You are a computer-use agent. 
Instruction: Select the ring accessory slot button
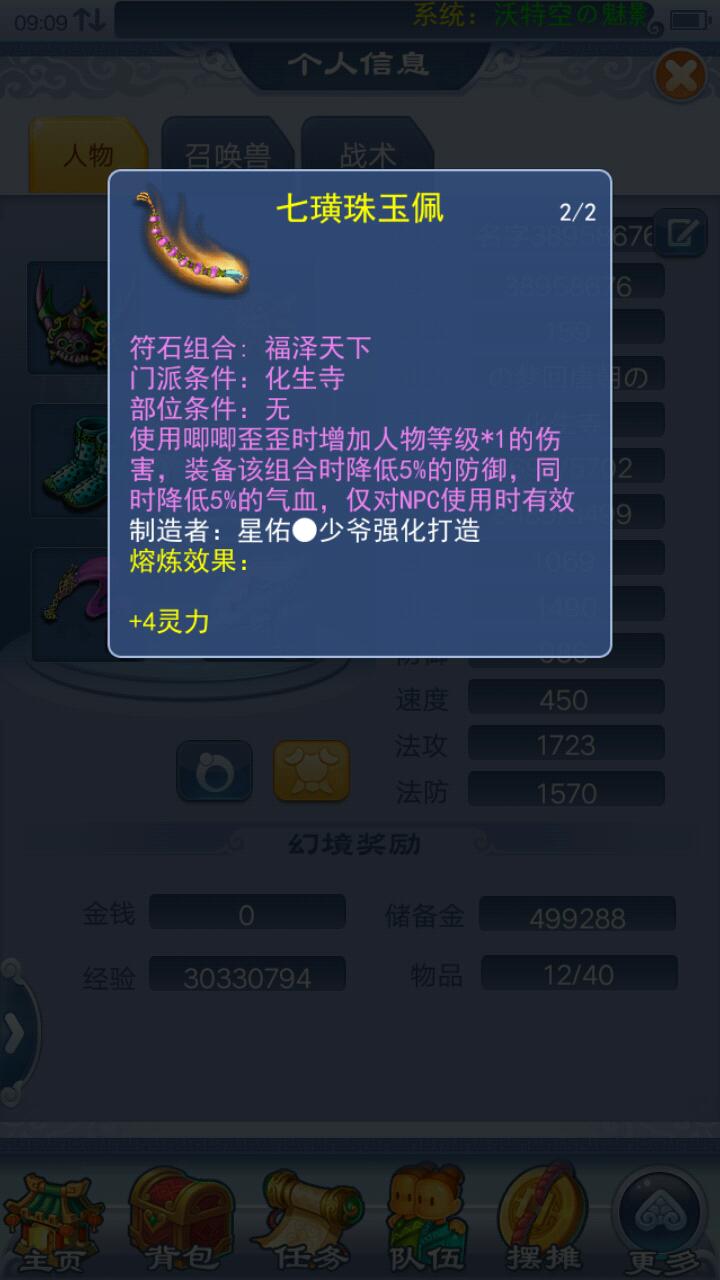[214, 771]
